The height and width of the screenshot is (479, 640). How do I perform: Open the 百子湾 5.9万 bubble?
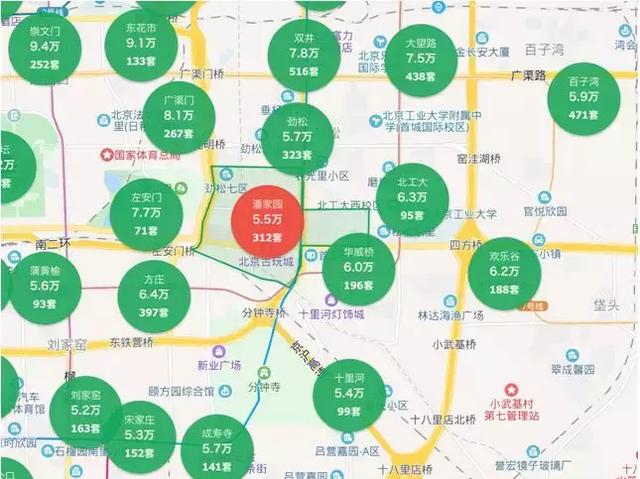coord(583,97)
